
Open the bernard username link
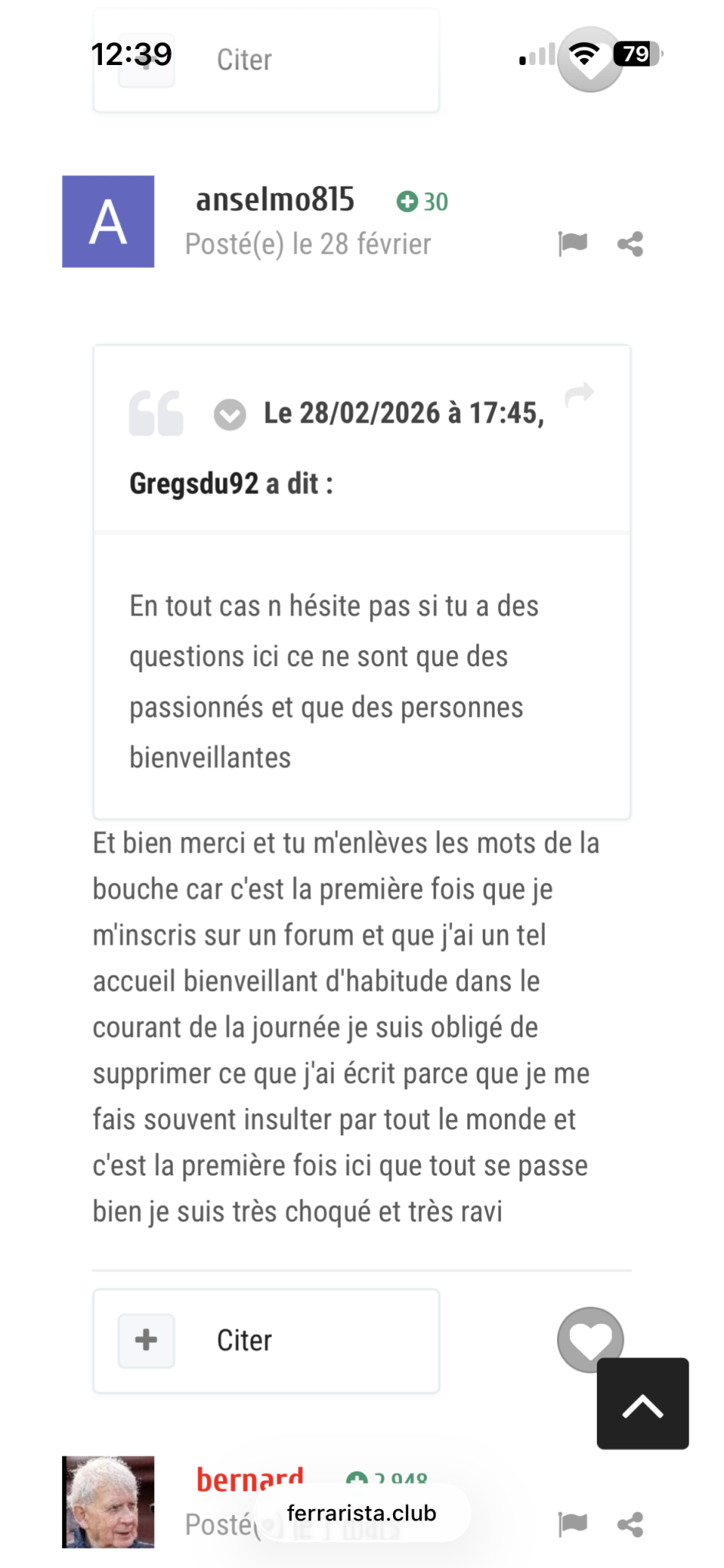coord(250,1478)
